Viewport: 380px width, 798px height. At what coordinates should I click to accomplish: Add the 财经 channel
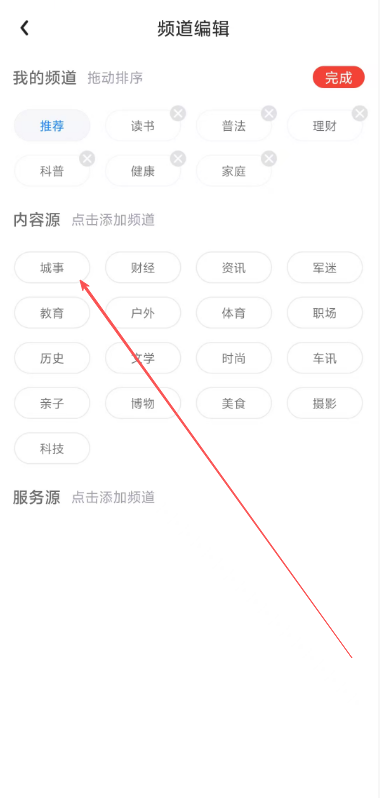pyautogui.click(x=143, y=267)
